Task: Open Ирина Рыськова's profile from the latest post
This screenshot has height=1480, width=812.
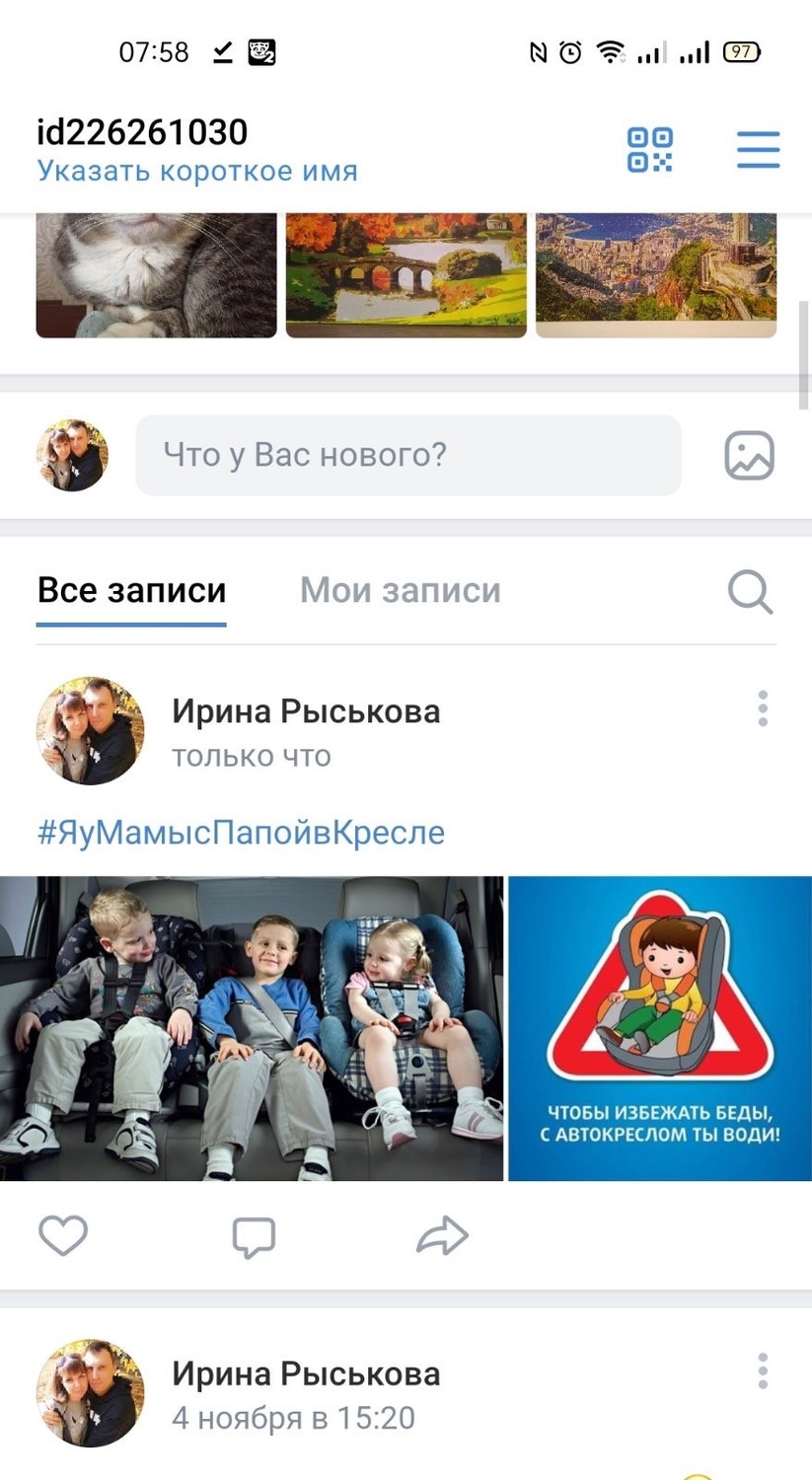Action: [x=306, y=710]
